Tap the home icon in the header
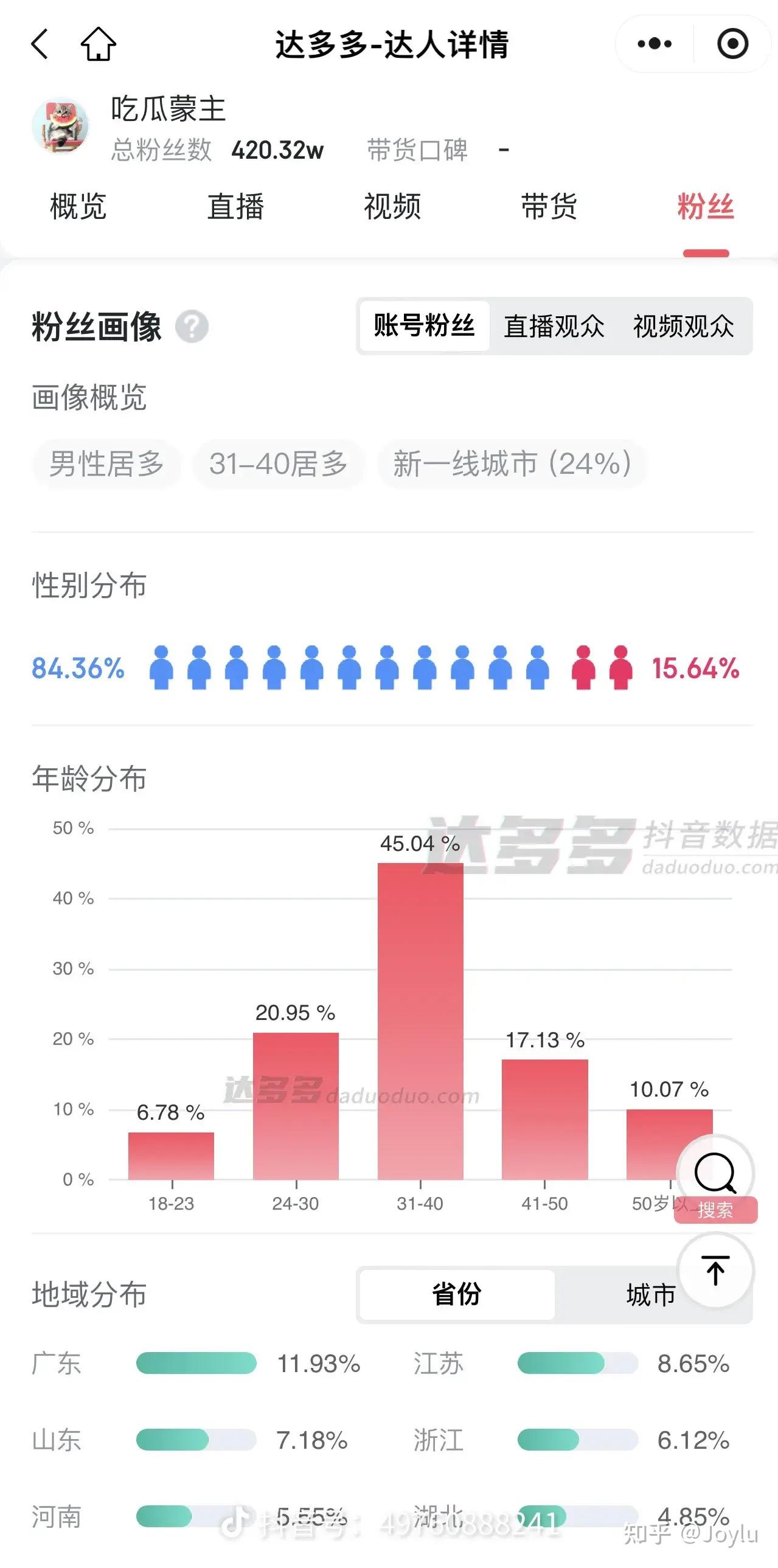778x1568 pixels. pos(99,44)
